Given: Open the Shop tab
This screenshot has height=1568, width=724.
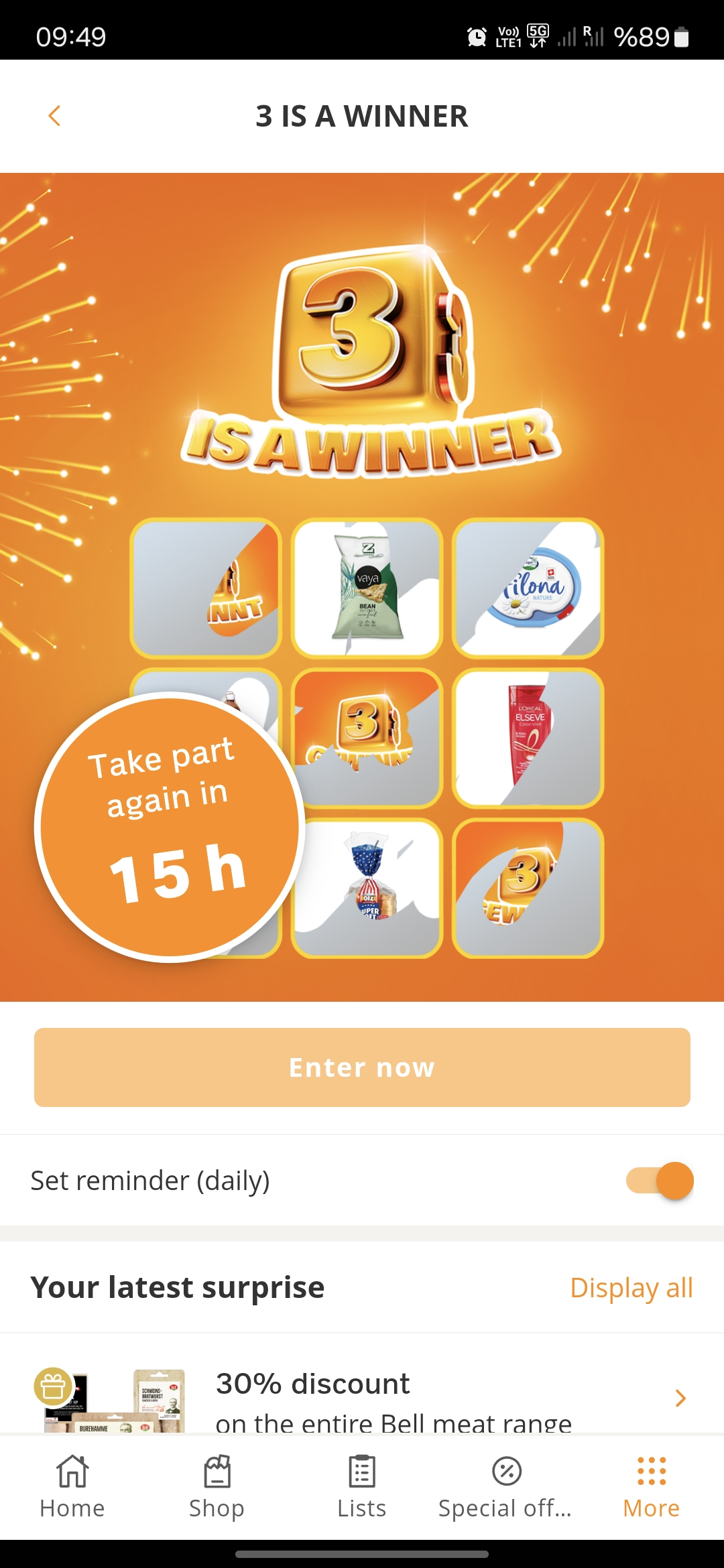Looking at the screenshot, I should pyautogui.click(x=217, y=1486).
